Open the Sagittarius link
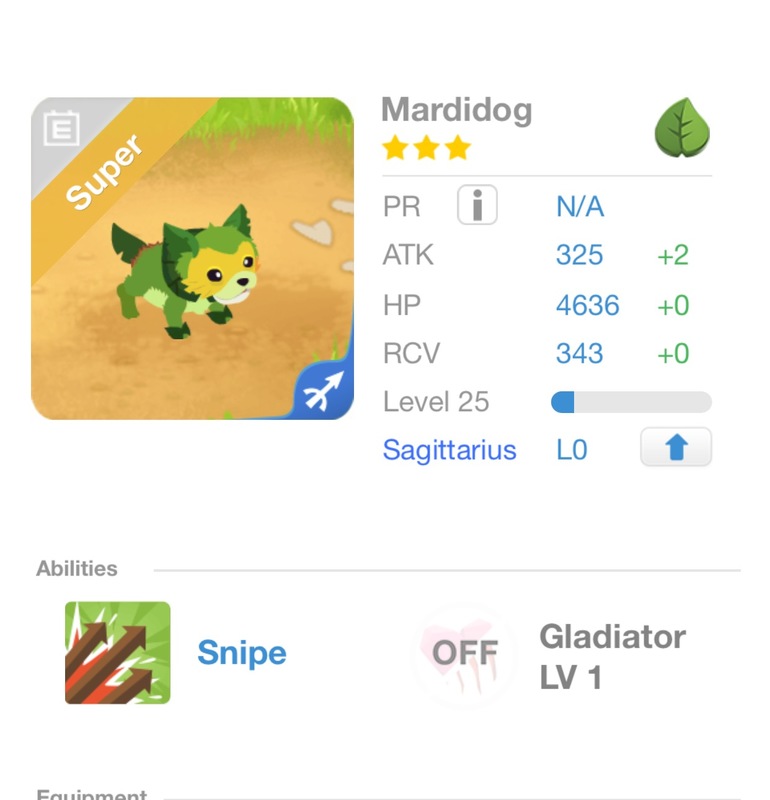Screen dimensions: 770x800 [x=449, y=450]
